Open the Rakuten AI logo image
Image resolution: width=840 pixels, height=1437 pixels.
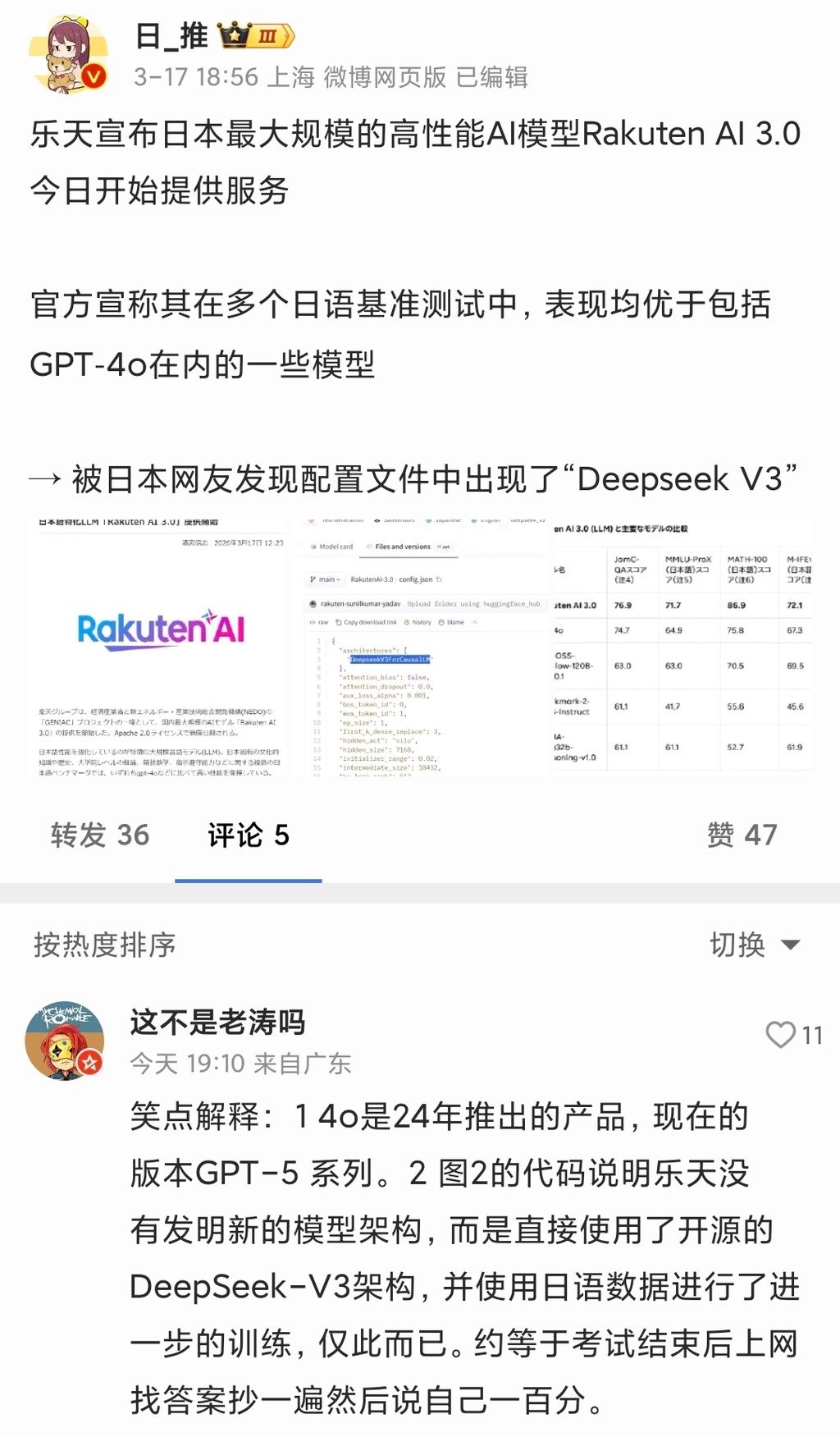click(161, 648)
